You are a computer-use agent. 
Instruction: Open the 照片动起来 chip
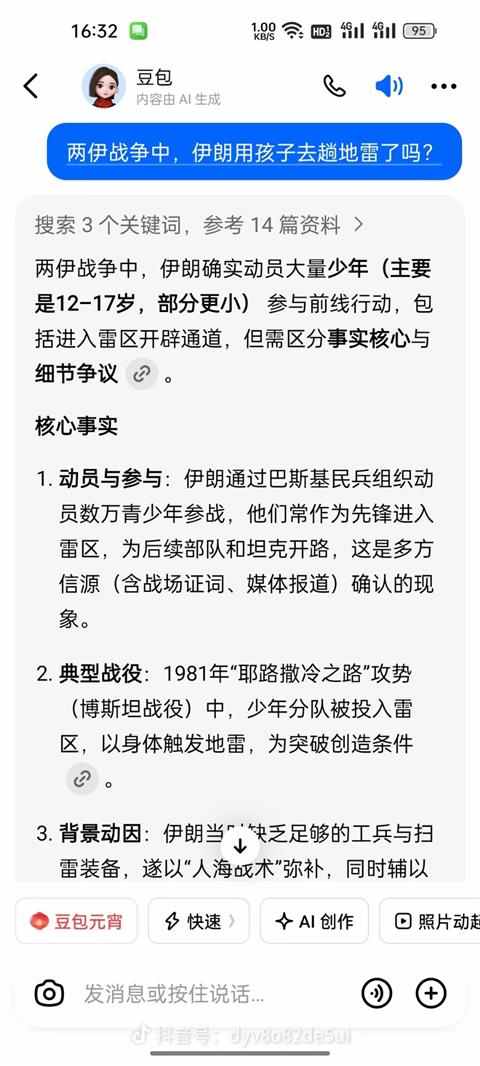click(x=430, y=921)
